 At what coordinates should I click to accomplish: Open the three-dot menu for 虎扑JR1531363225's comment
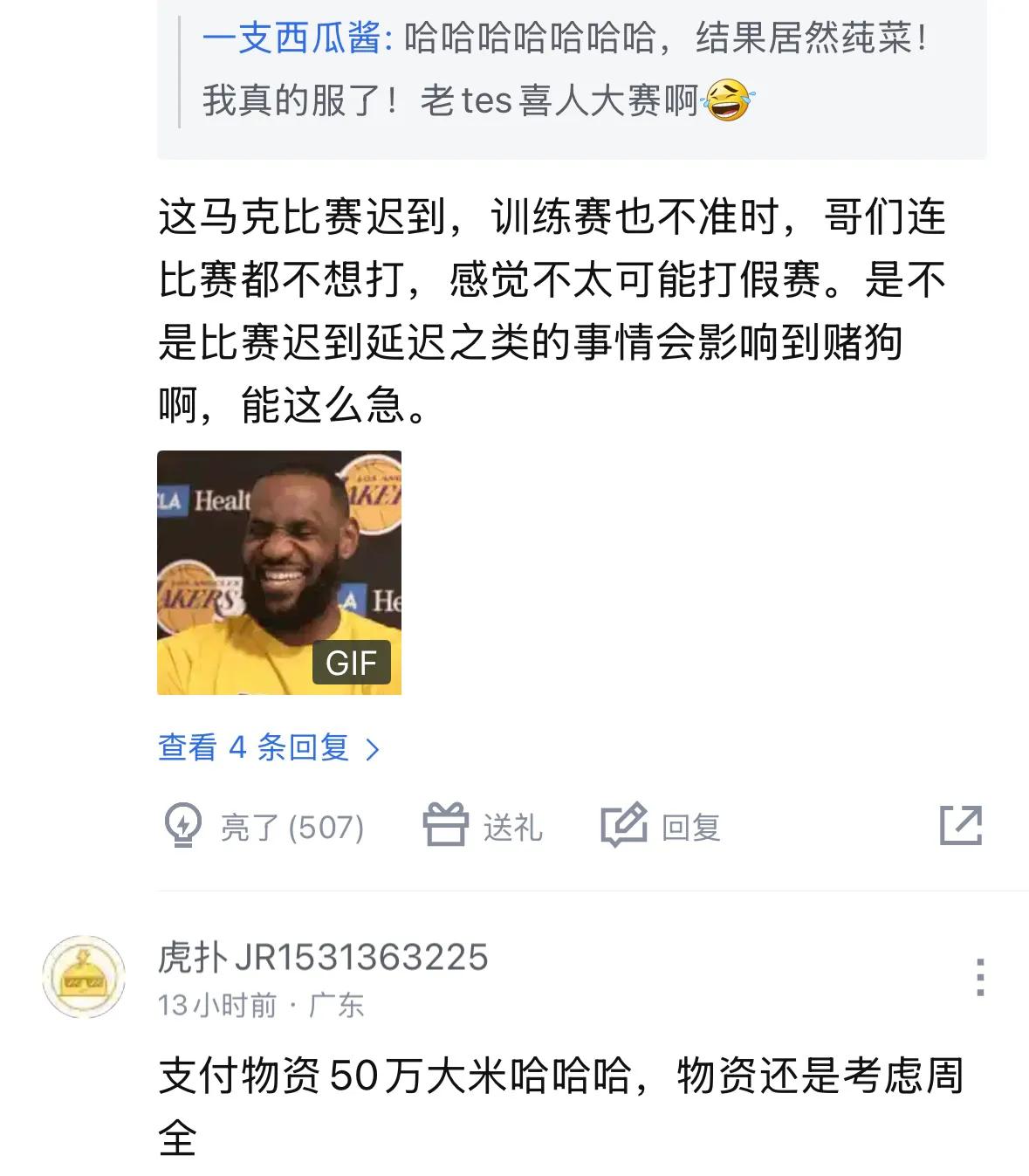[980, 976]
